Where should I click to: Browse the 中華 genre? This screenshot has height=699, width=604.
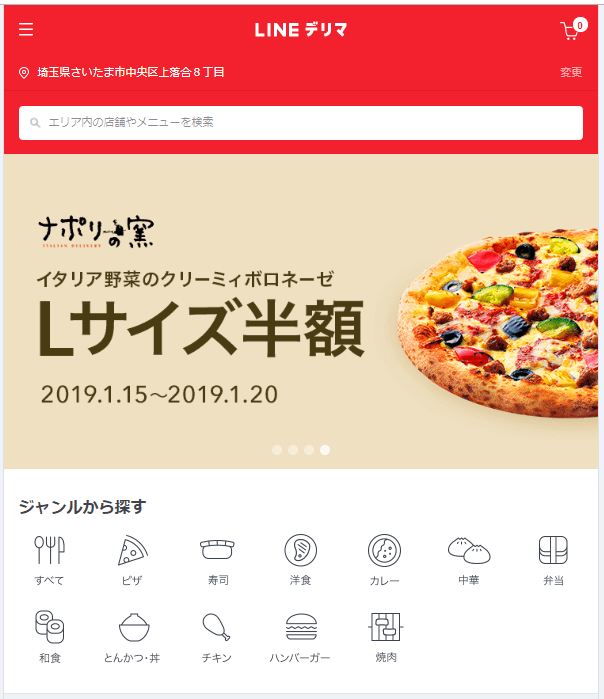[469, 560]
